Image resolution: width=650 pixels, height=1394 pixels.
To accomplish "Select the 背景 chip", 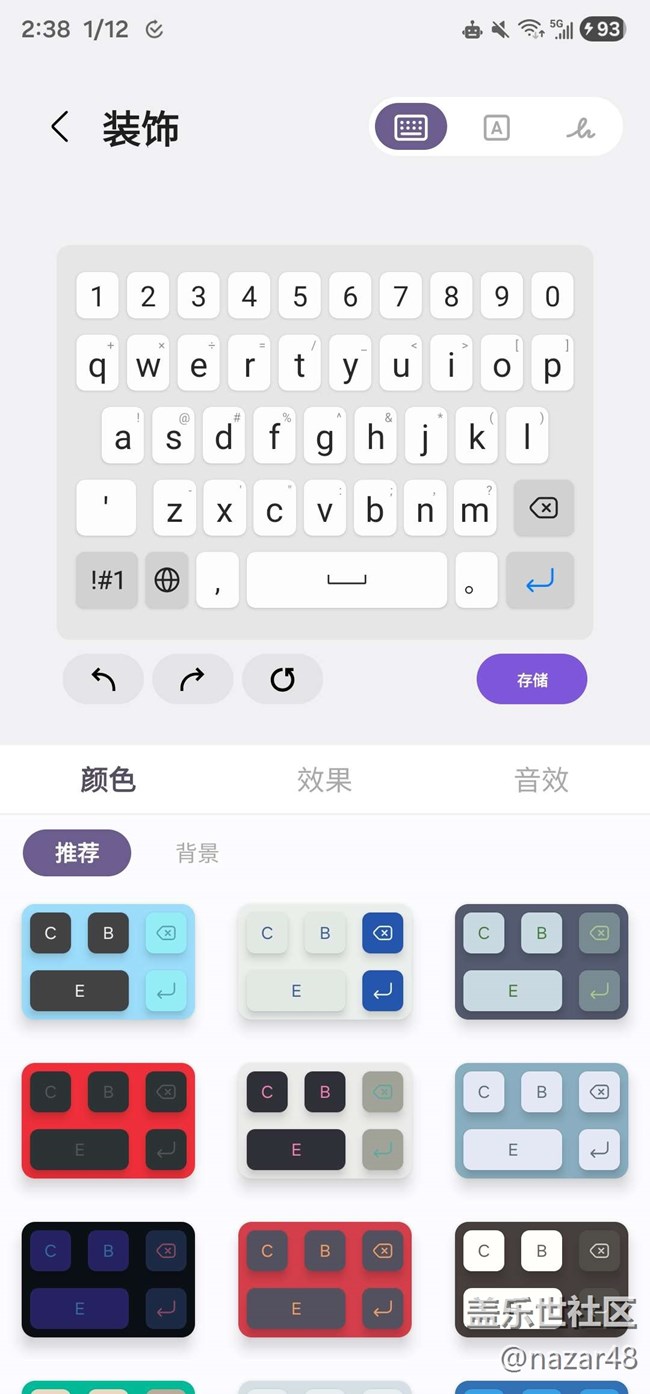I will pos(197,853).
